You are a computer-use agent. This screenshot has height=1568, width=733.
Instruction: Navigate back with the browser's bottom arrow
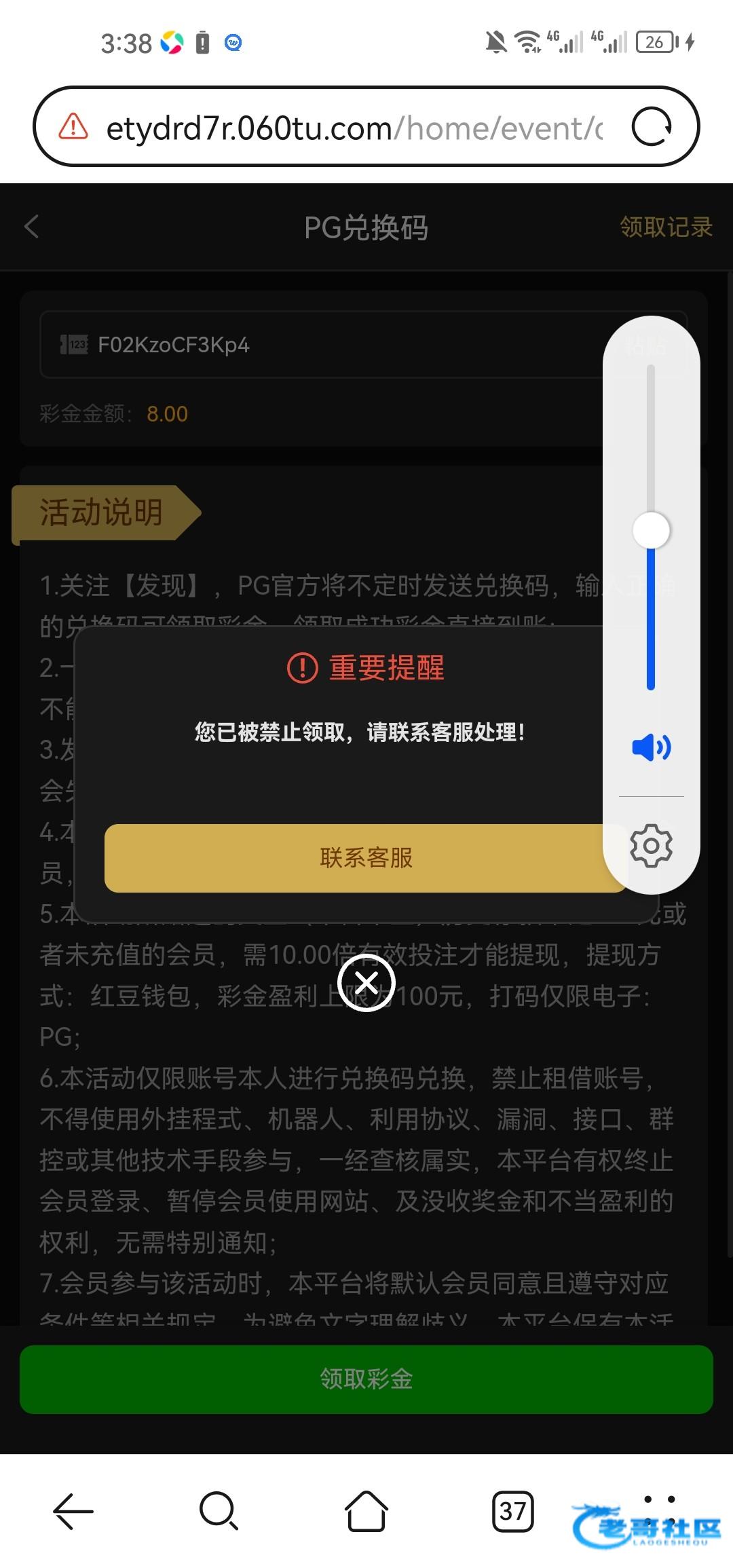[73, 1512]
